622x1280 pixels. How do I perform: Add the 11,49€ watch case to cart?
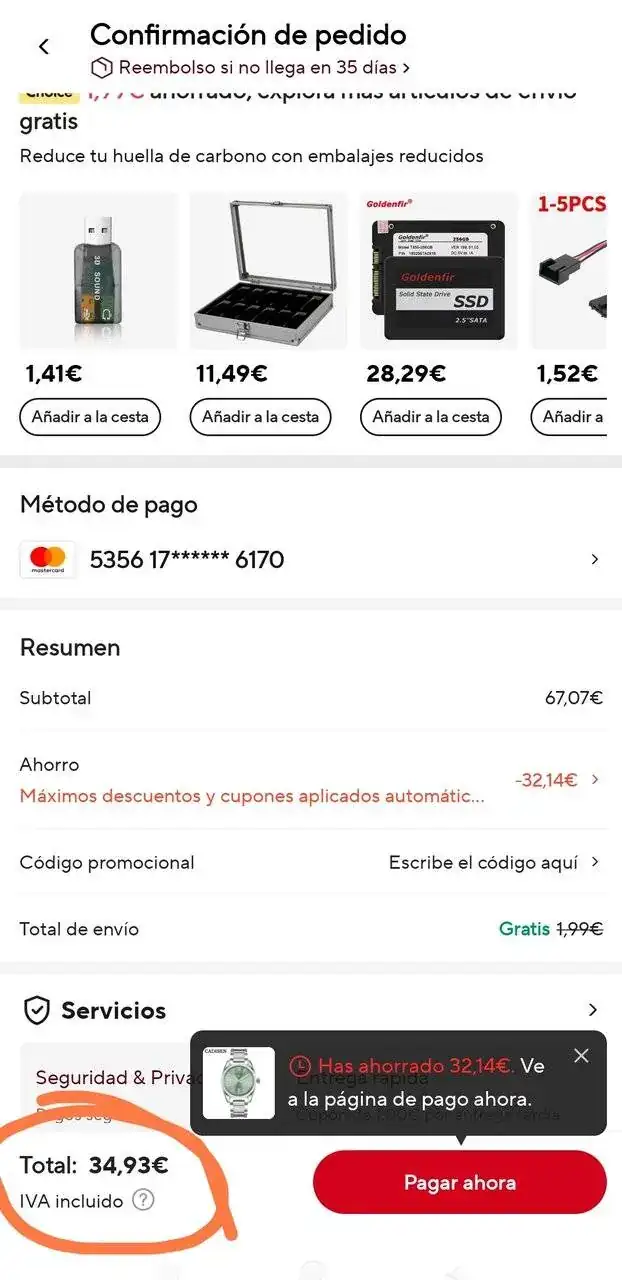click(x=260, y=416)
